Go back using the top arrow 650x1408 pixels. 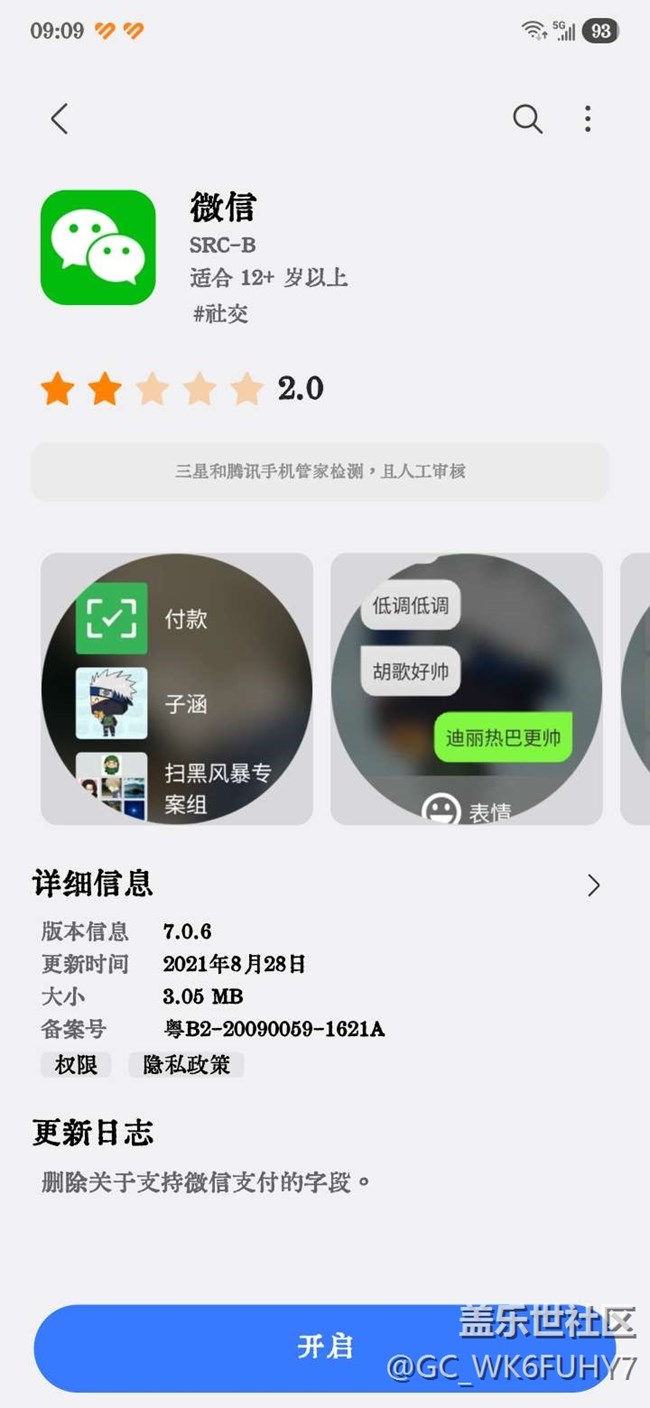(59, 119)
